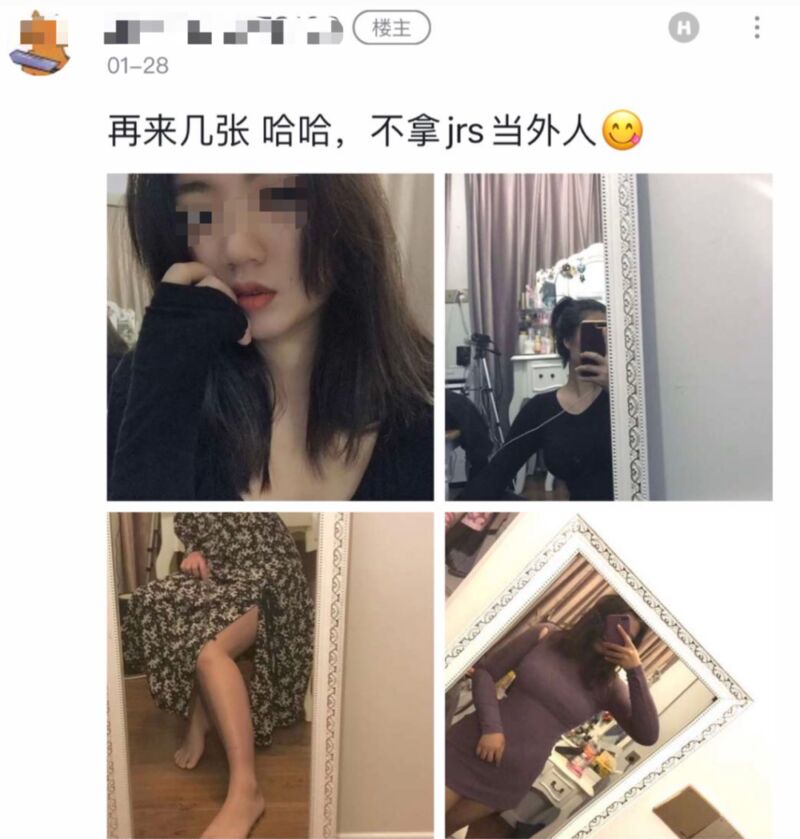Tap the circular H badge icon
The width and height of the screenshot is (800, 839).
pyautogui.click(x=683, y=28)
